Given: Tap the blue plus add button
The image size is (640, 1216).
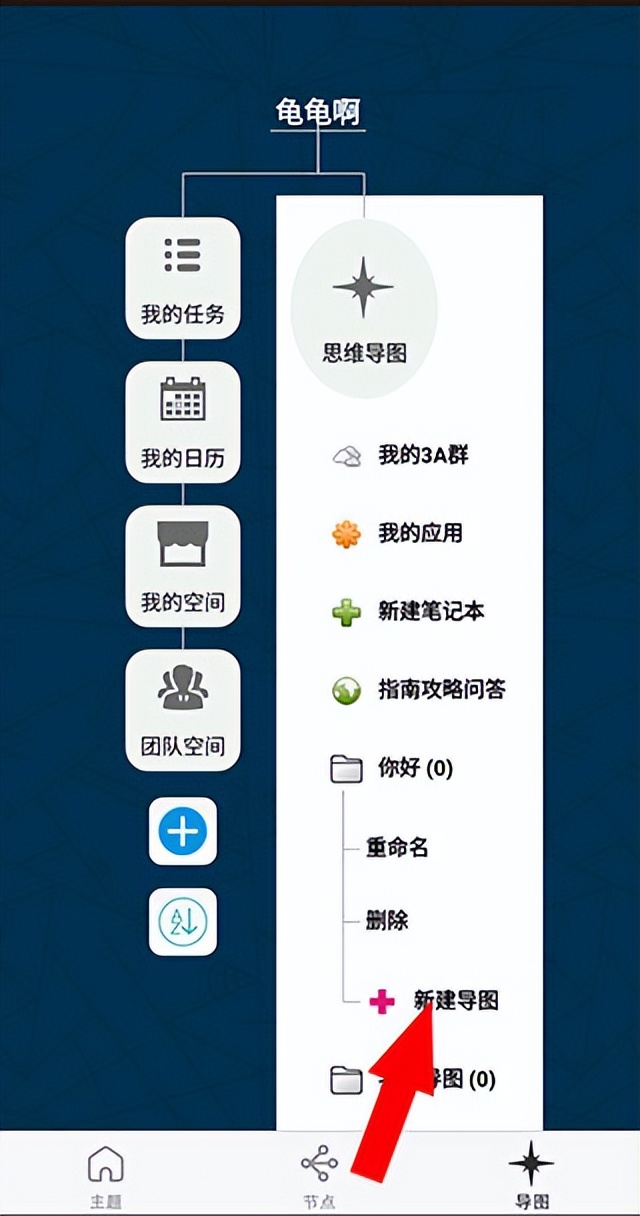Looking at the screenshot, I should tap(183, 831).
